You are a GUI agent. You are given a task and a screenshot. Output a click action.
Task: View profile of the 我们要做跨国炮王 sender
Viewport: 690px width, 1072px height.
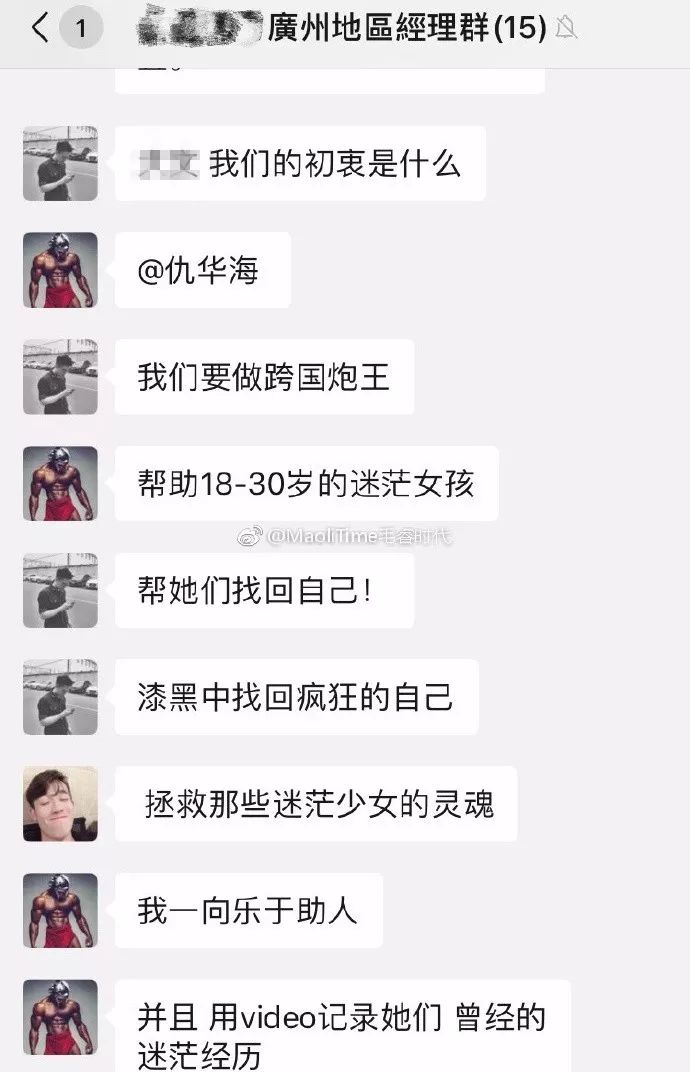60,377
